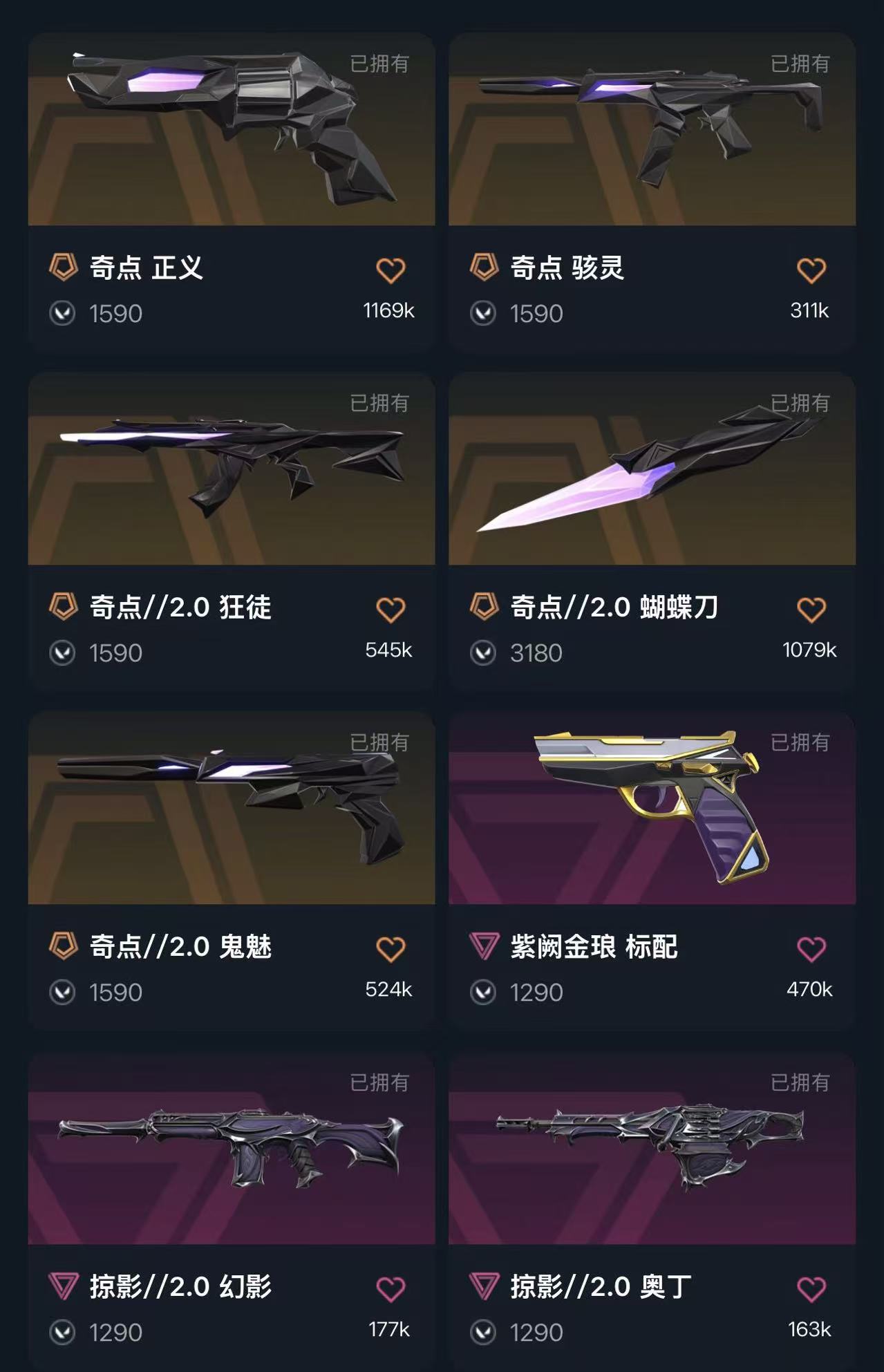Image resolution: width=884 pixels, height=1372 pixels.
Task: Open the 奇点//2.0 蝴蝶刀 knife card
Action: click(x=652, y=470)
